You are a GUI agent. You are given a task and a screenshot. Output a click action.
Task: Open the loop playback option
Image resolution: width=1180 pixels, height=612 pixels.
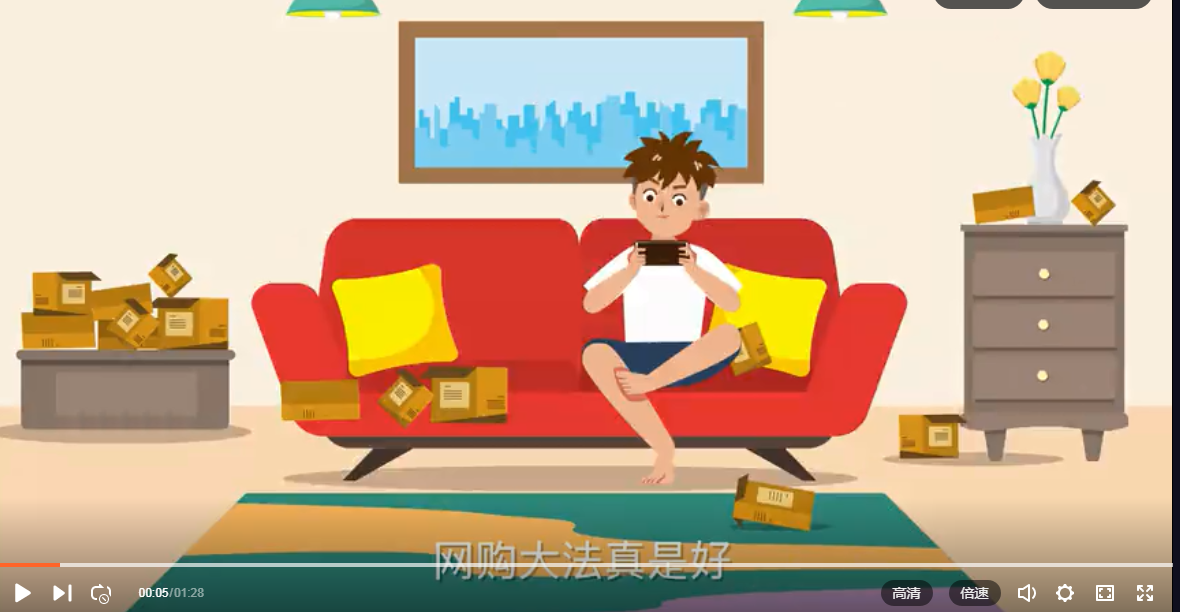coord(100,593)
